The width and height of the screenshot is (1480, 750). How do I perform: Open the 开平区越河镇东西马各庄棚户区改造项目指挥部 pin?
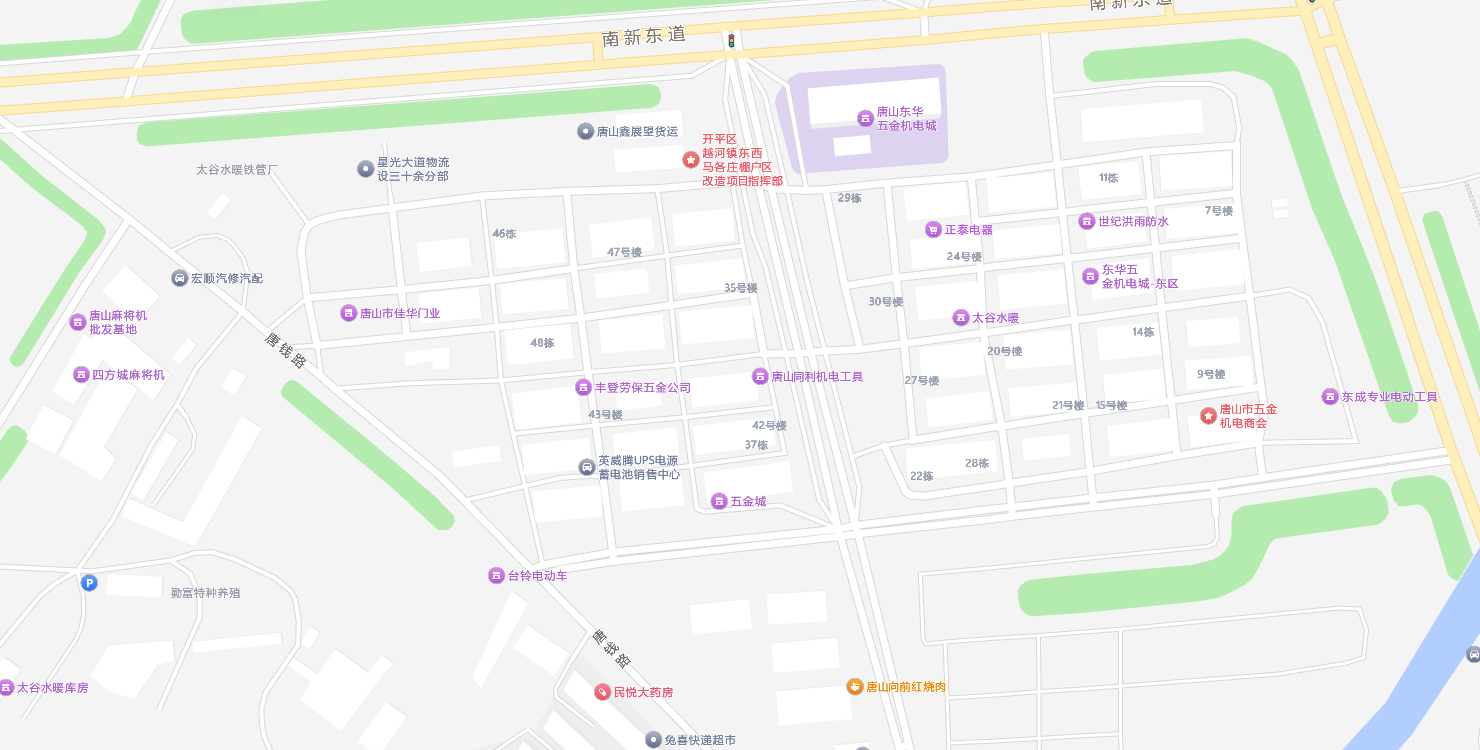point(690,160)
